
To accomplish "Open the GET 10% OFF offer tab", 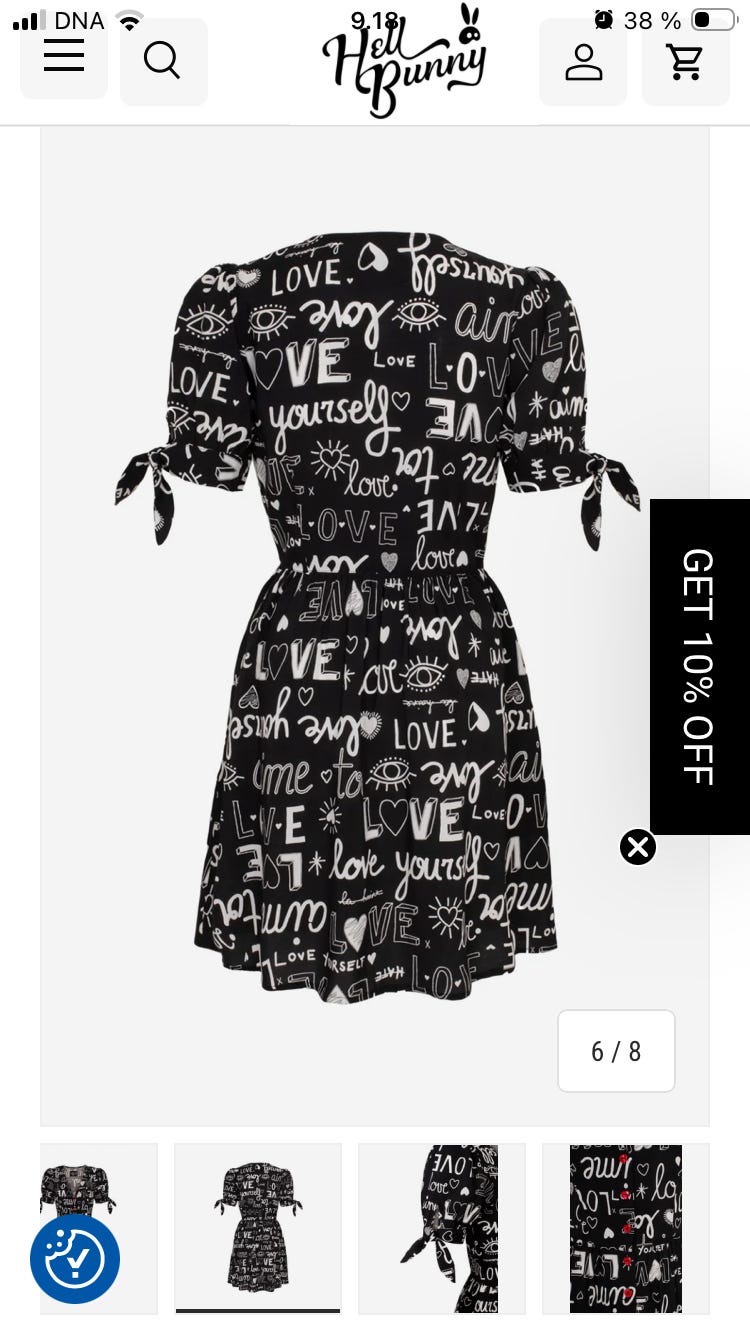I will 699,666.
